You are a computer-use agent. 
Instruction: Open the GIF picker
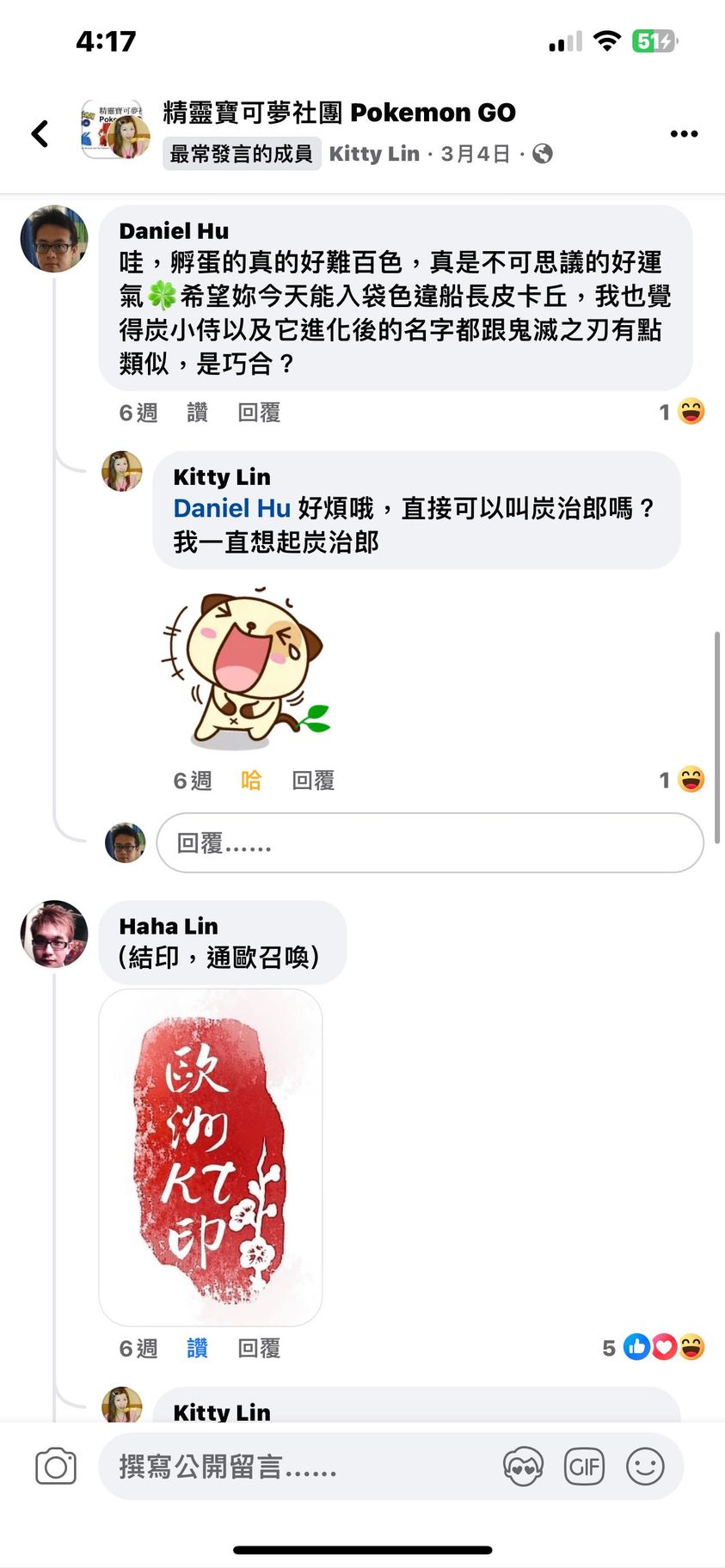pyautogui.click(x=584, y=1467)
